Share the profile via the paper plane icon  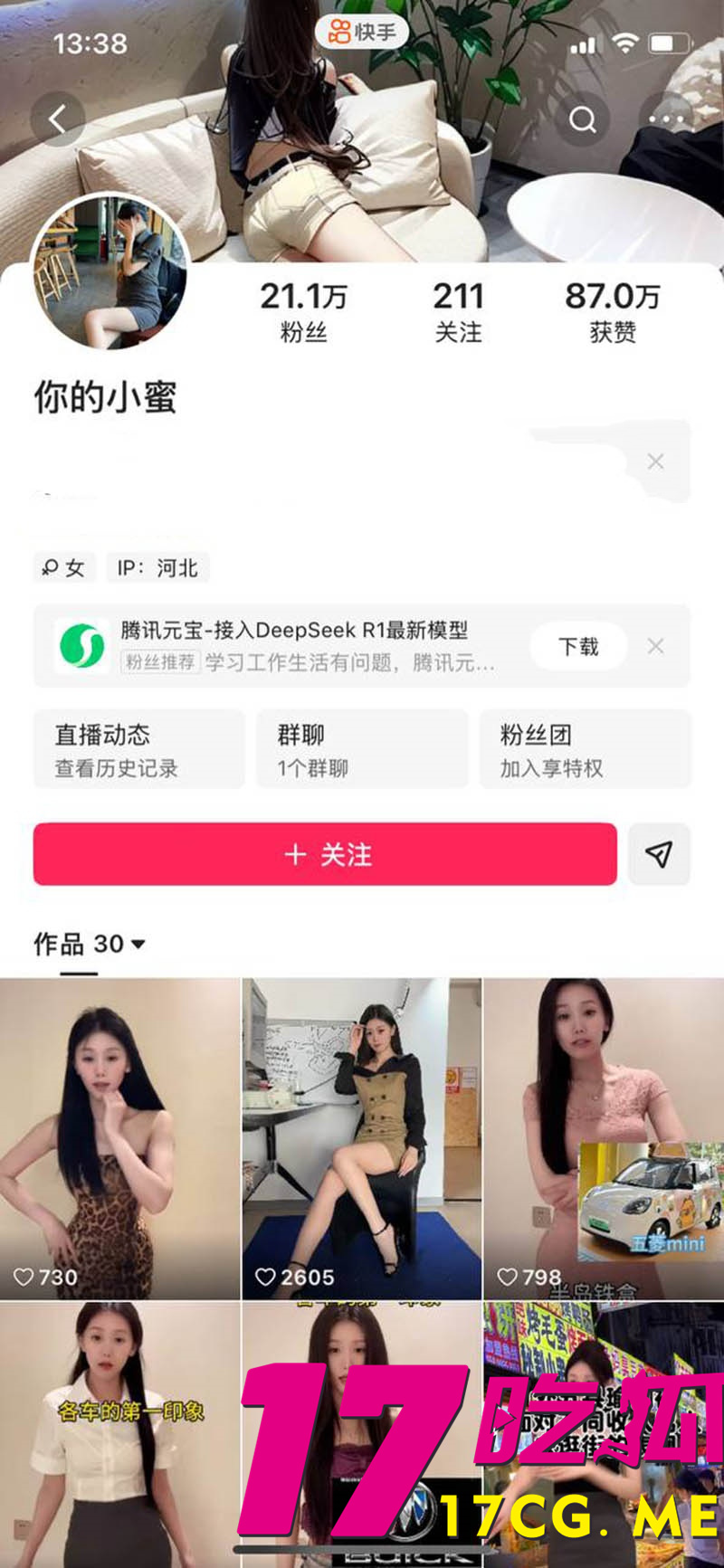[659, 853]
